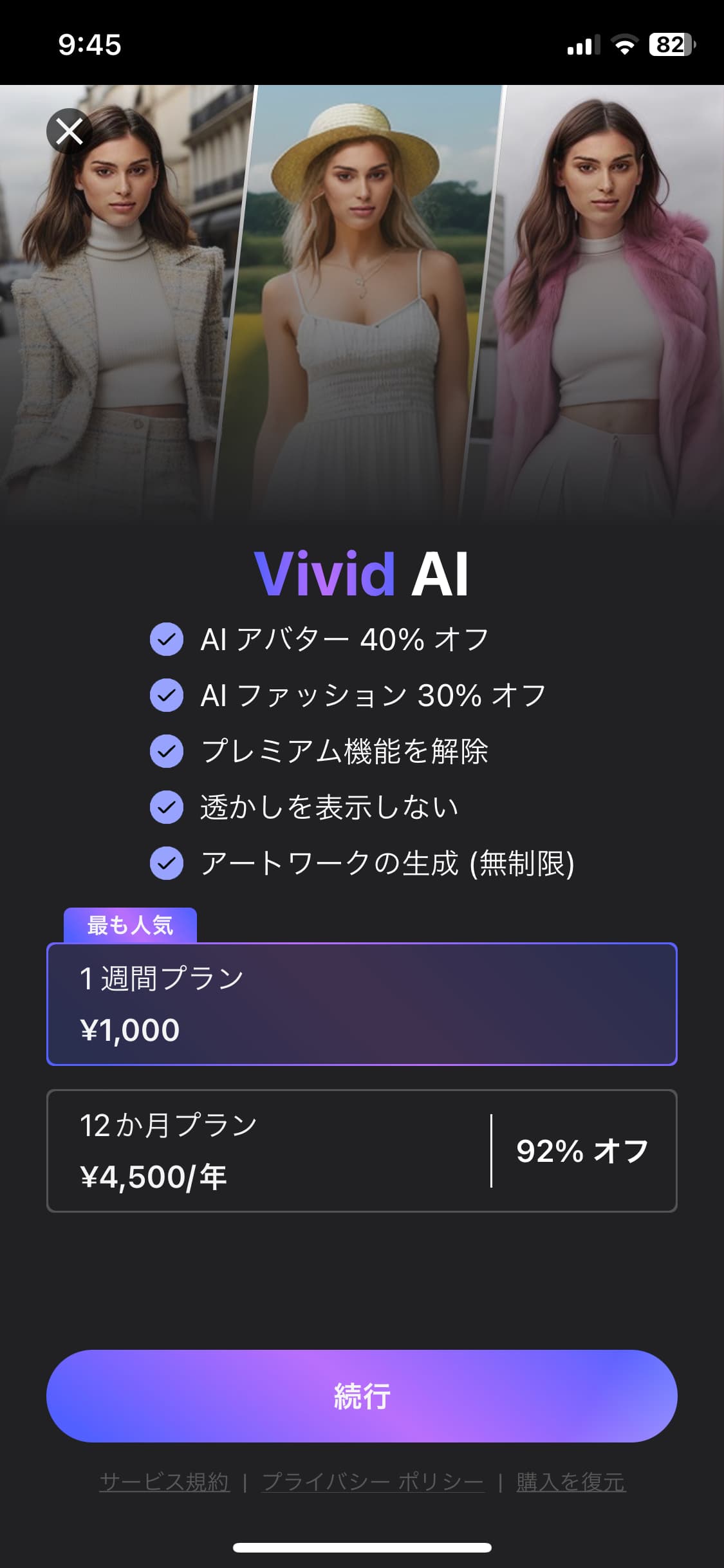The image size is (724, 1568).
Task: Dismiss the Vivid AI subscription screen
Action: pyautogui.click(x=69, y=132)
